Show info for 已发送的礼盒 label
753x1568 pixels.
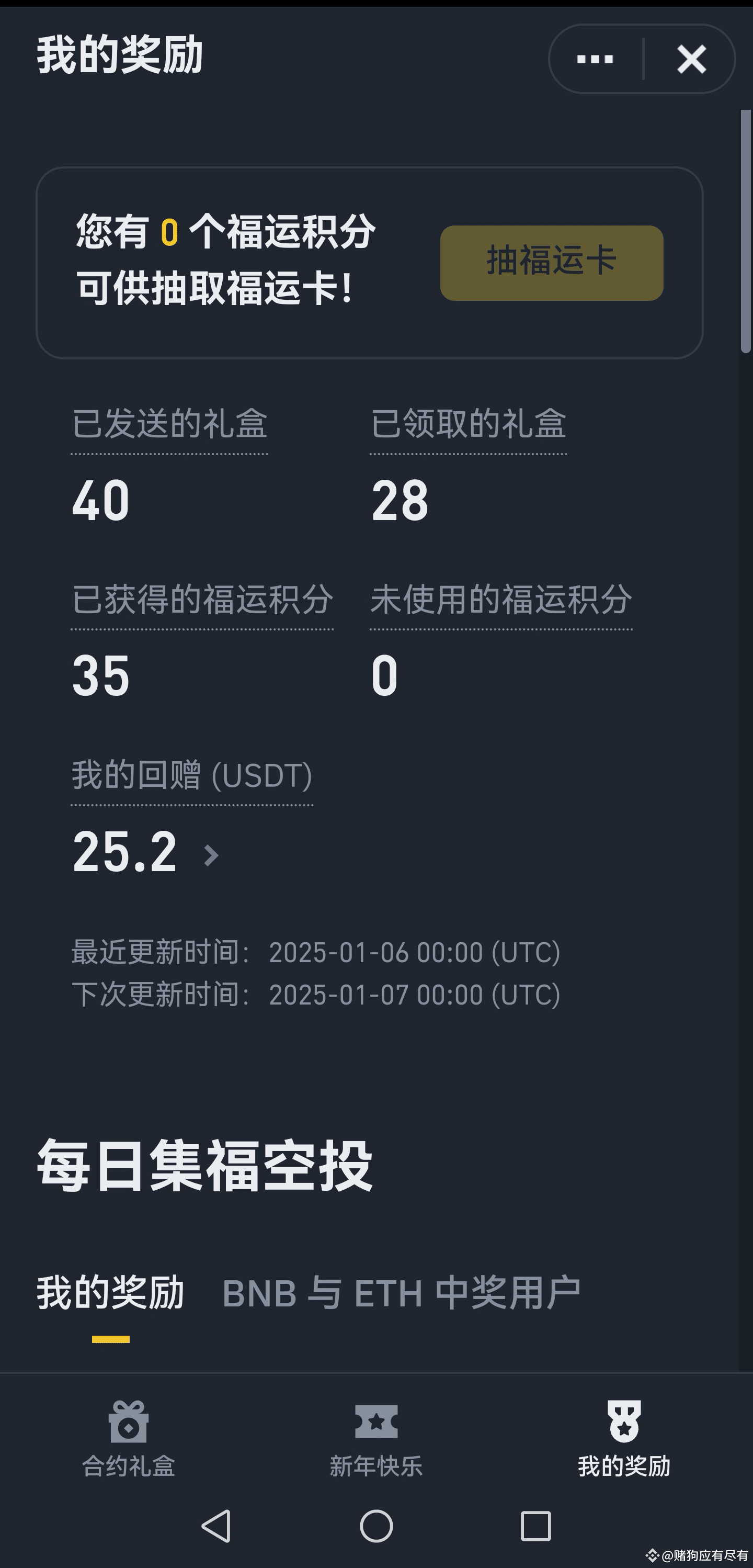(x=169, y=424)
